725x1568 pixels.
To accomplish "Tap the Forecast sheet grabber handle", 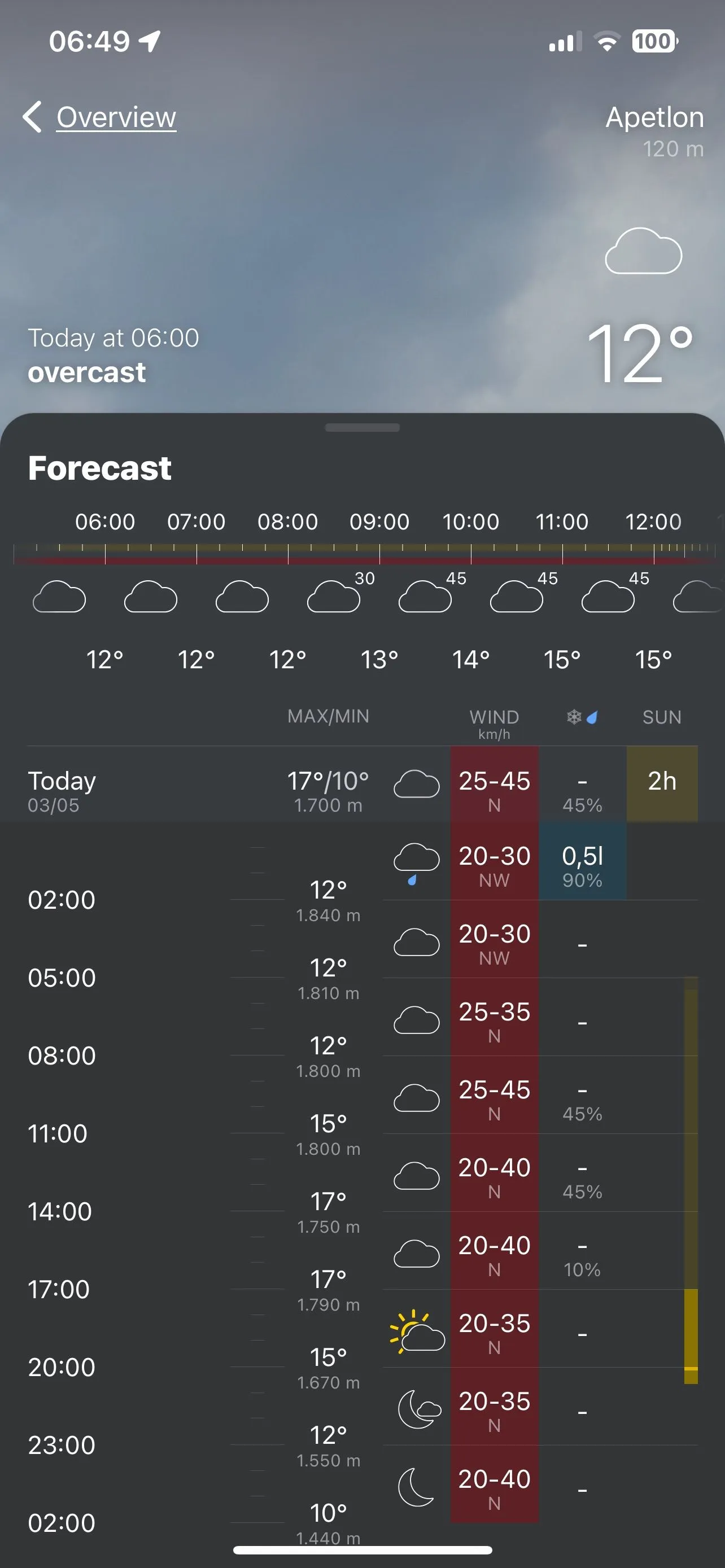I will (362, 427).
